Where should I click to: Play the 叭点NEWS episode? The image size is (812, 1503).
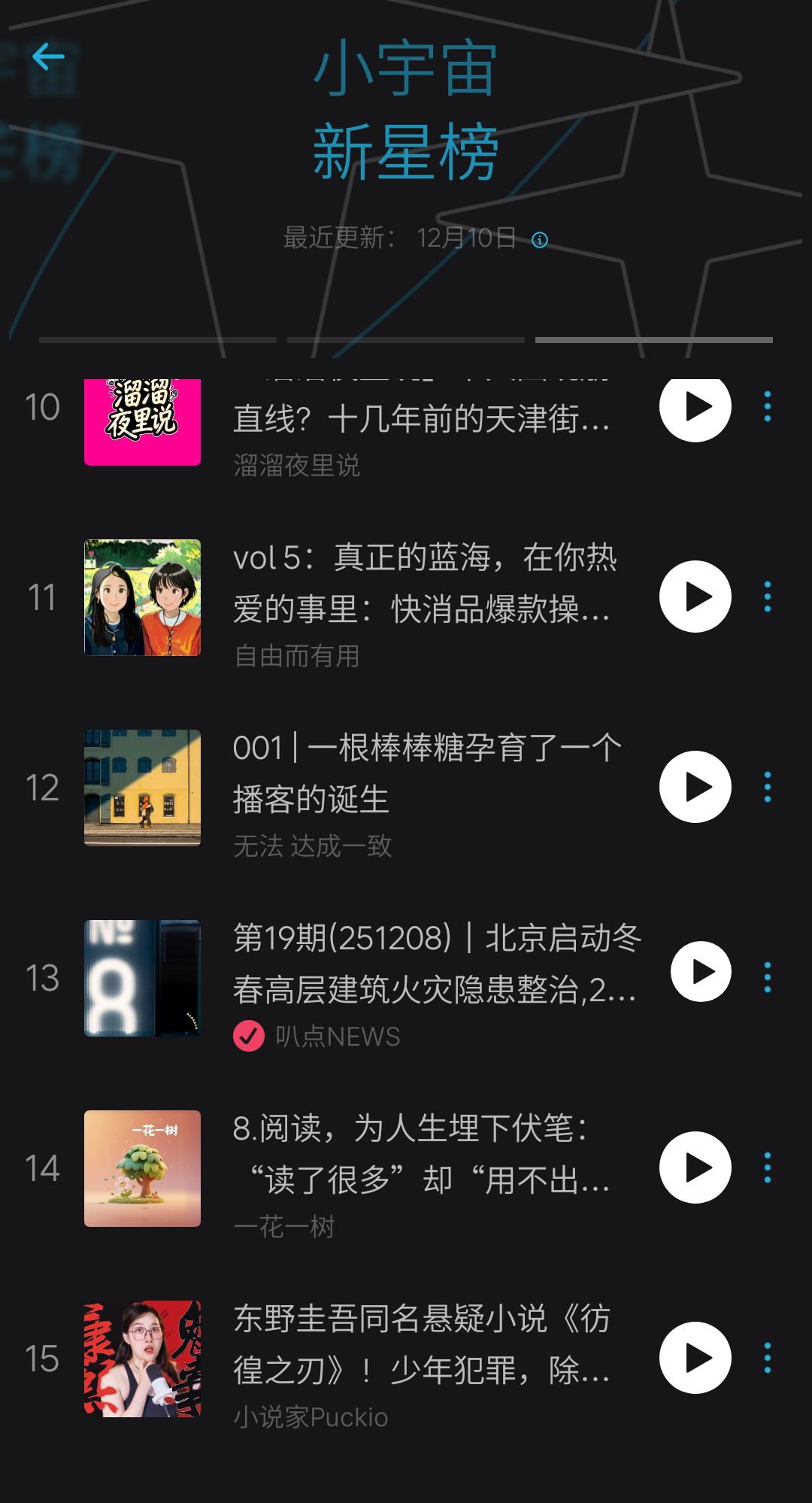pos(701,972)
